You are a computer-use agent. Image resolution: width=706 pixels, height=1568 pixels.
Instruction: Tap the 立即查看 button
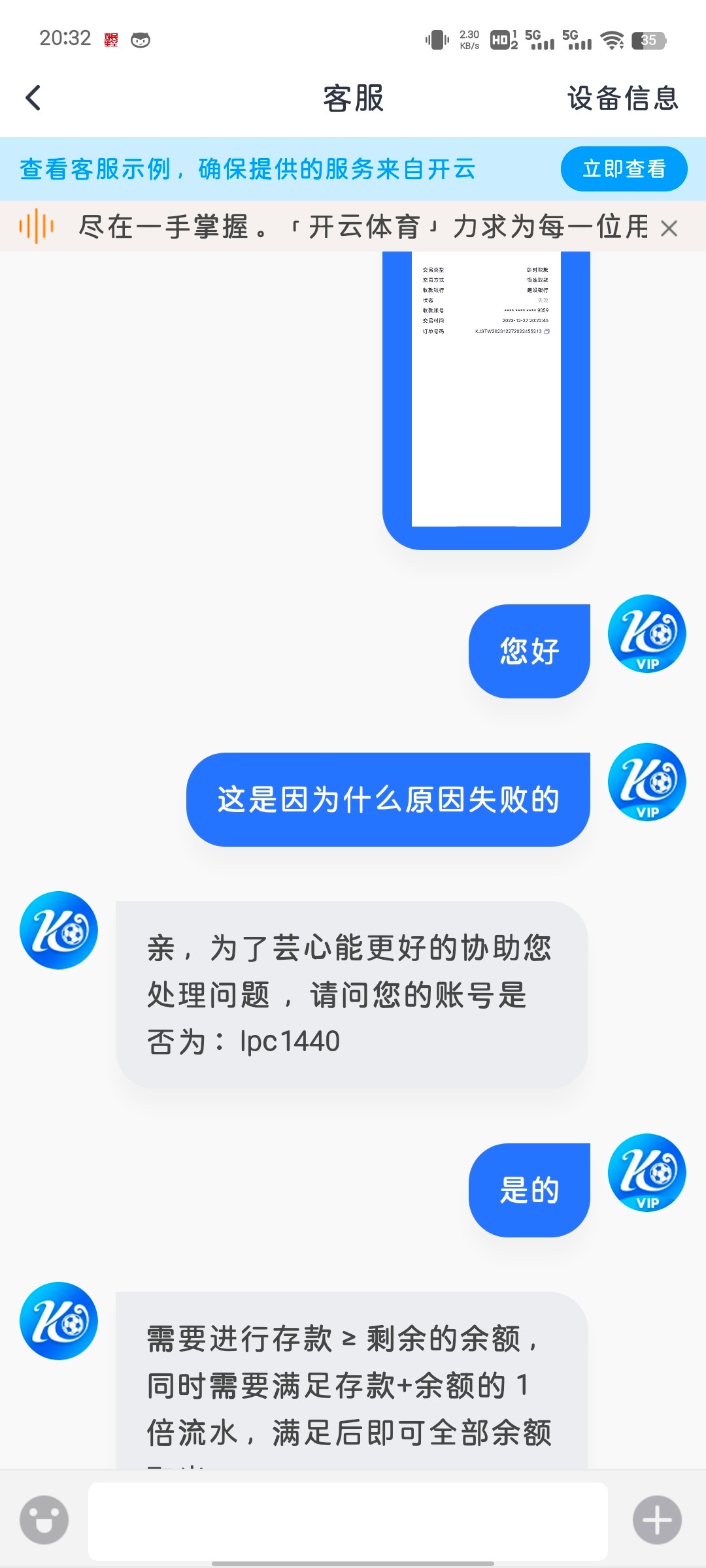coord(624,169)
